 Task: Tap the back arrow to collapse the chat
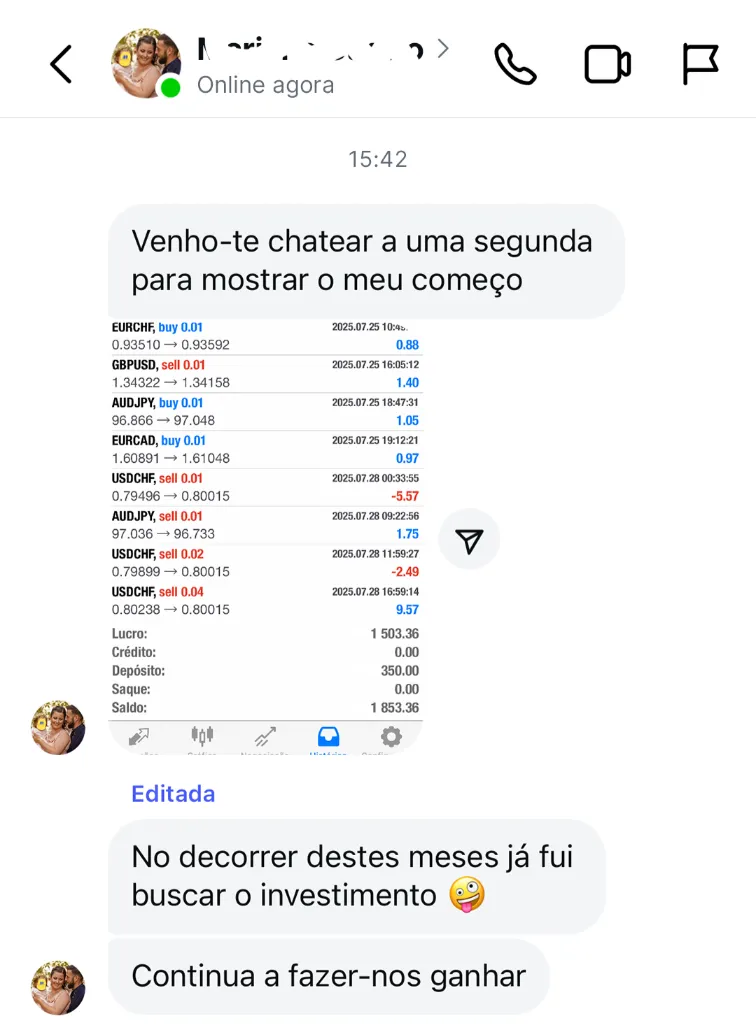(x=60, y=62)
